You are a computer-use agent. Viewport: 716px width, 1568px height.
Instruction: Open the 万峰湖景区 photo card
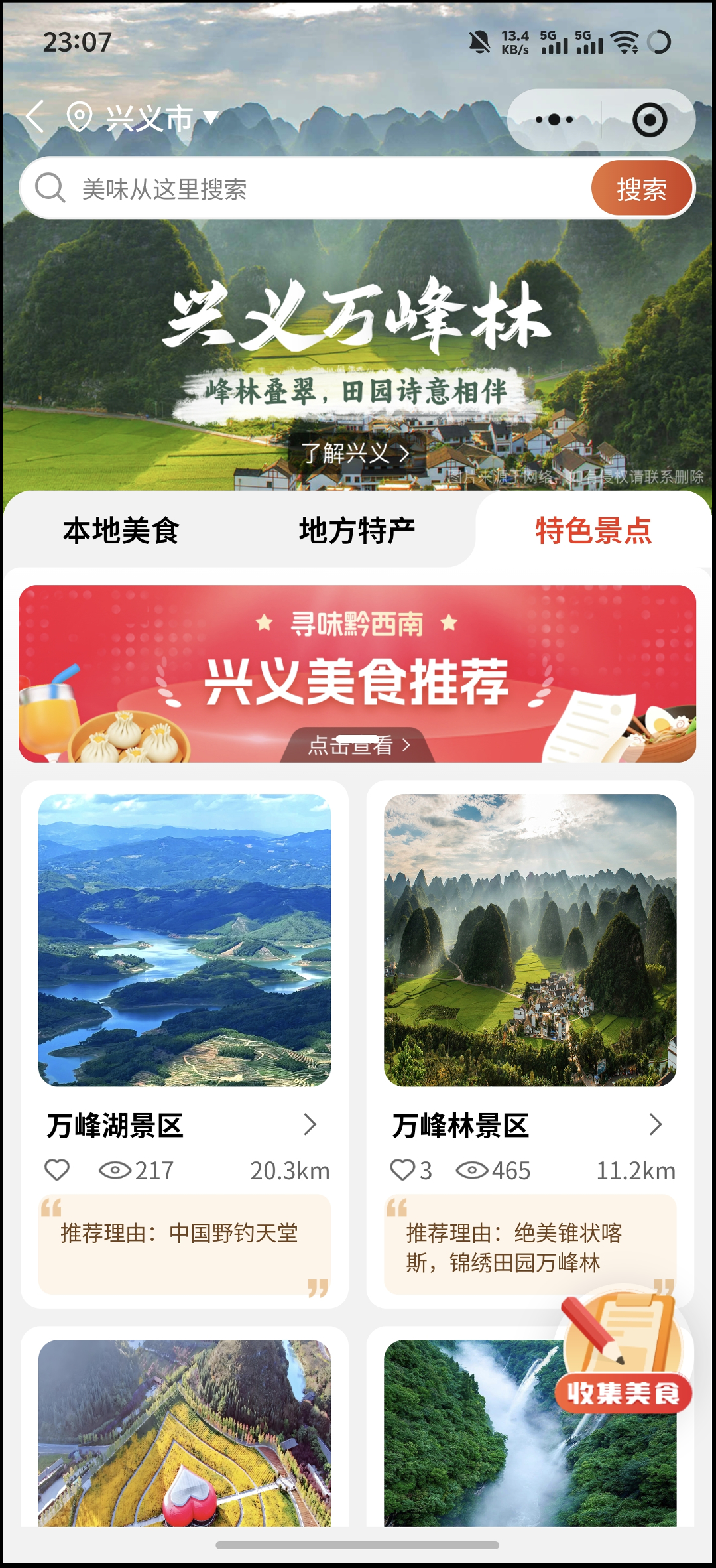click(184, 940)
